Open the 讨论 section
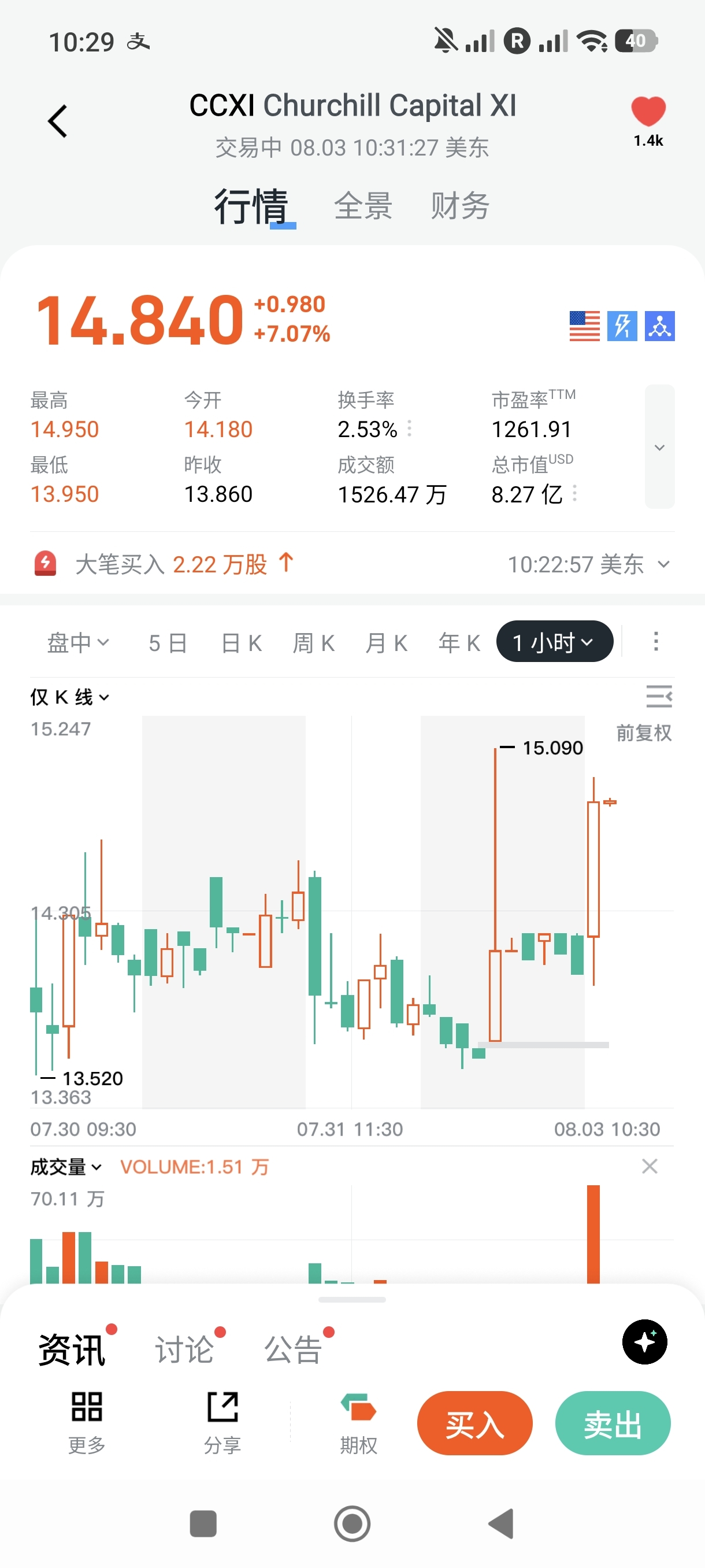 pyautogui.click(x=184, y=1349)
